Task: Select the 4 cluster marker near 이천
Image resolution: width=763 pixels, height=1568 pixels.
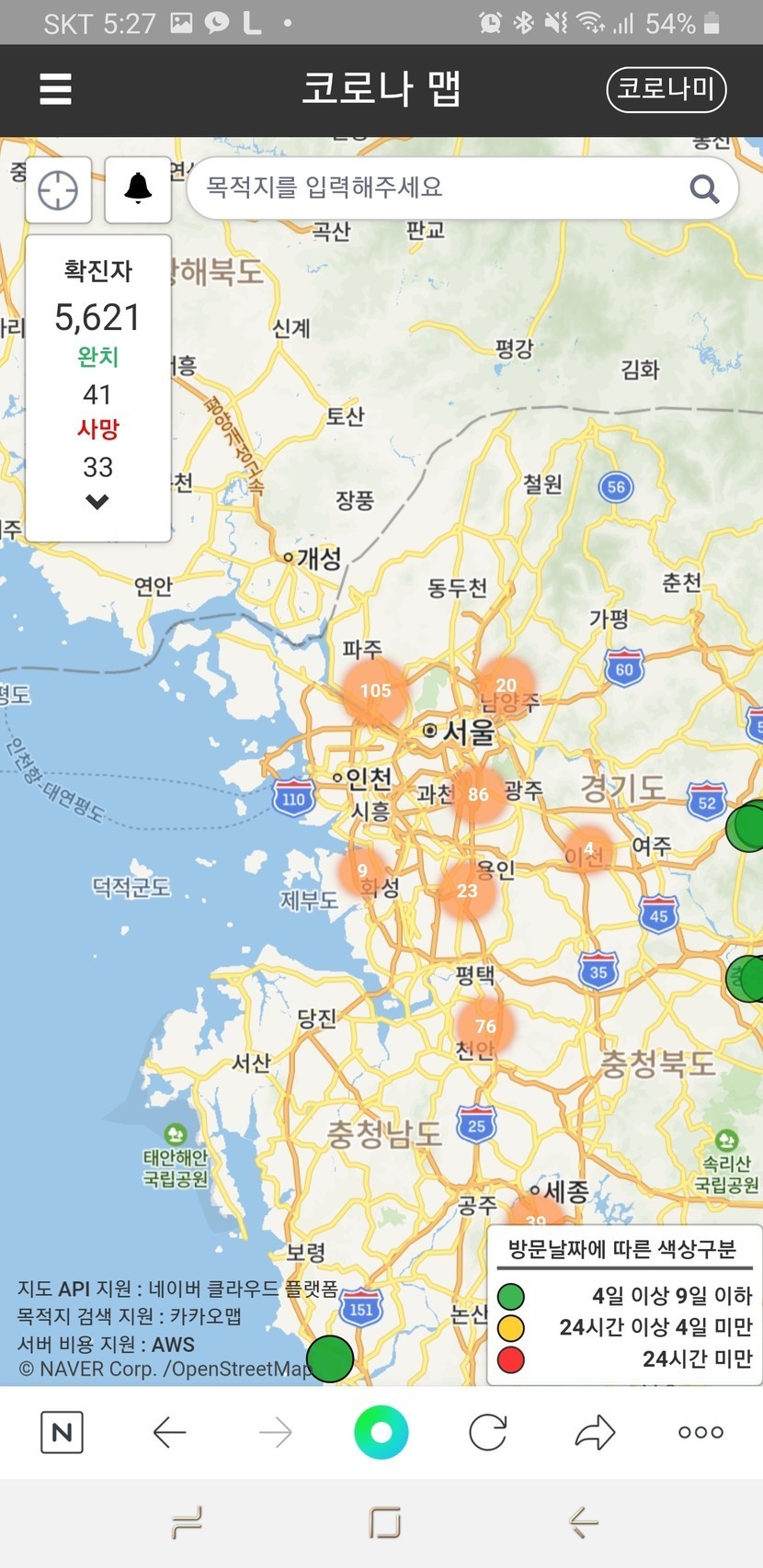Action: (x=588, y=849)
